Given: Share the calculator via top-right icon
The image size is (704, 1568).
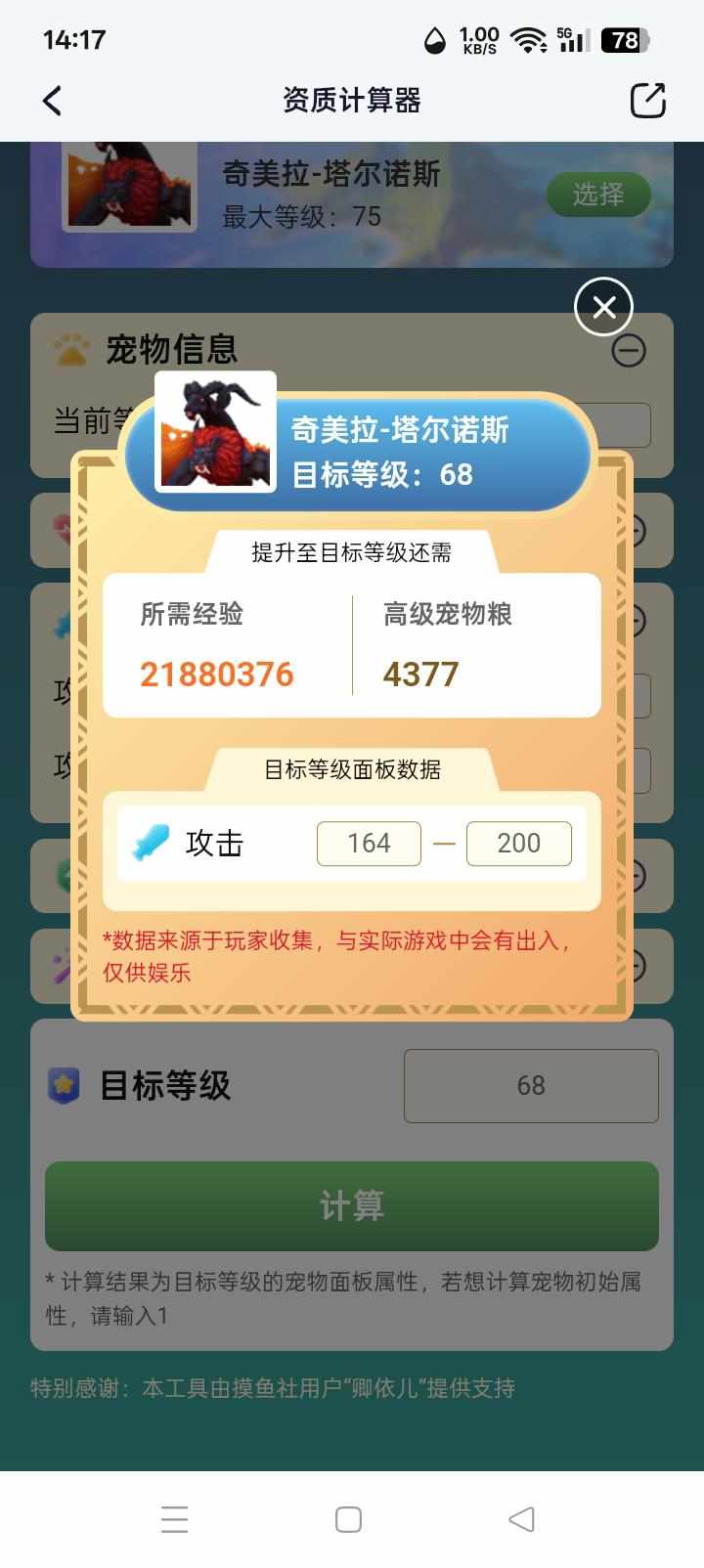Looking at the screenshot, I should coord(647,100).
